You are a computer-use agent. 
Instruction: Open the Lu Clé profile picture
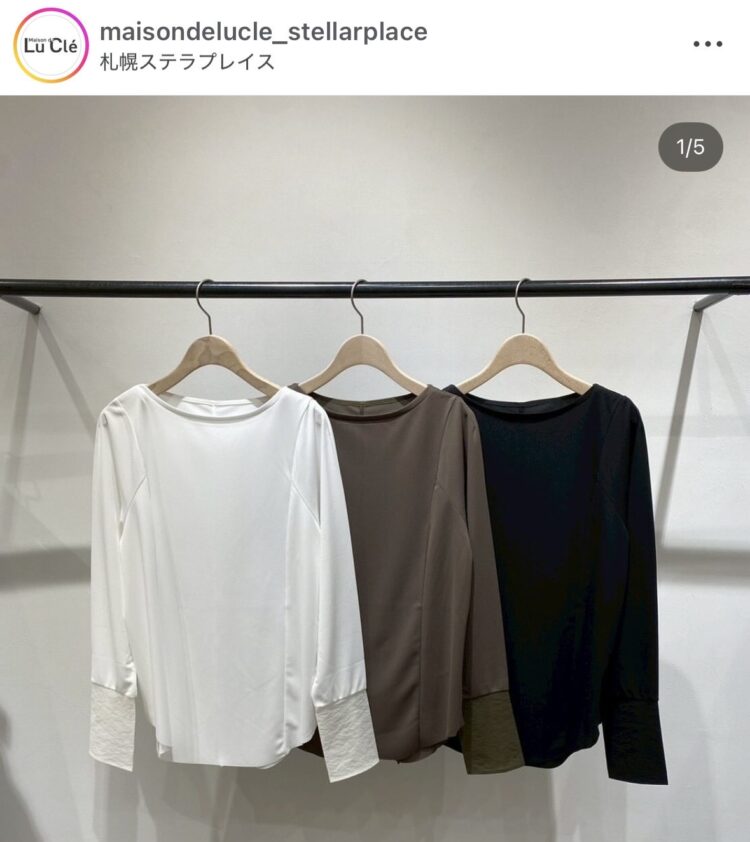[50, 46]
